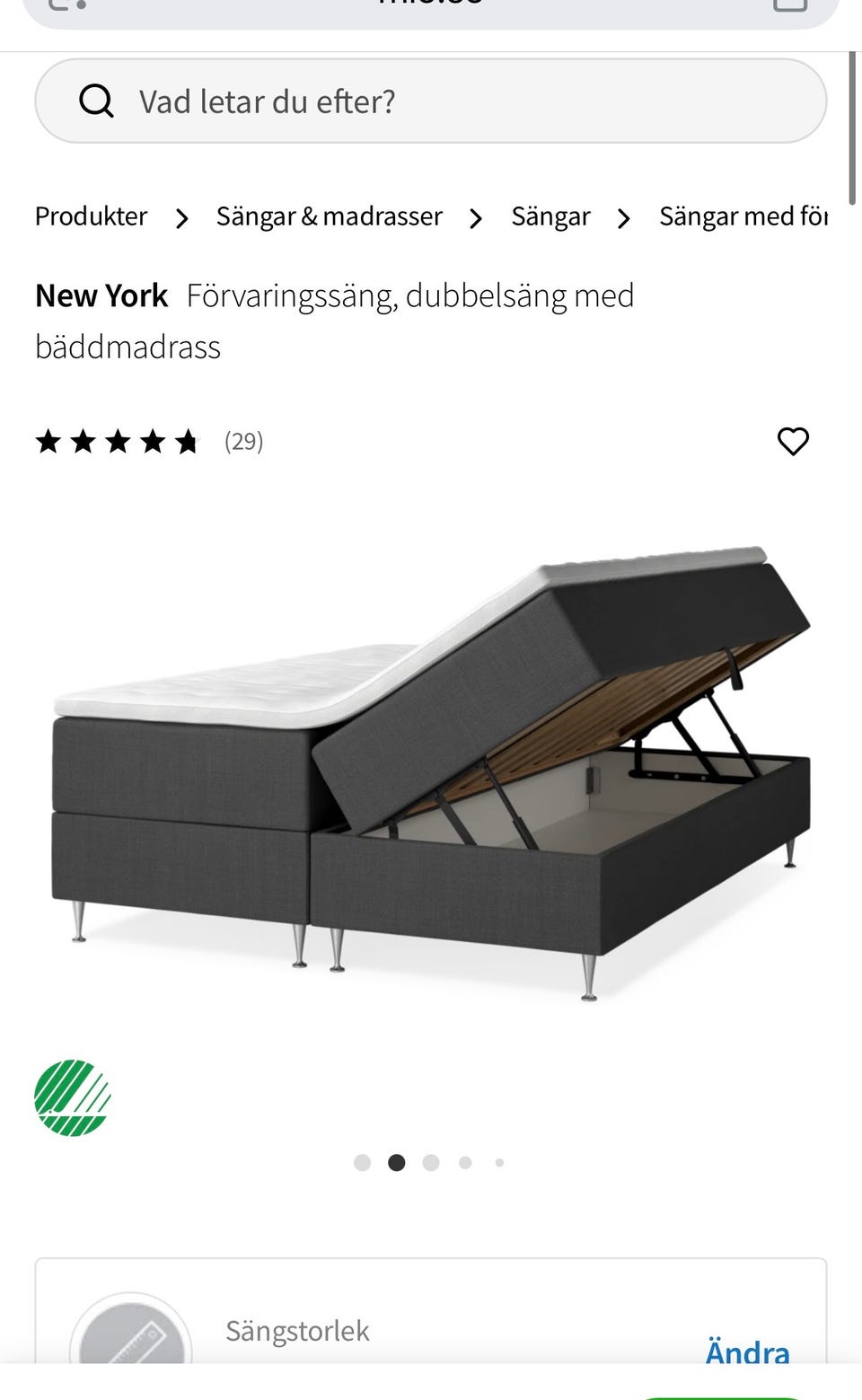The width and height of the screenshot is (862, 1400).
Task: Open the New York bed product image
Action: coord(431,772)
